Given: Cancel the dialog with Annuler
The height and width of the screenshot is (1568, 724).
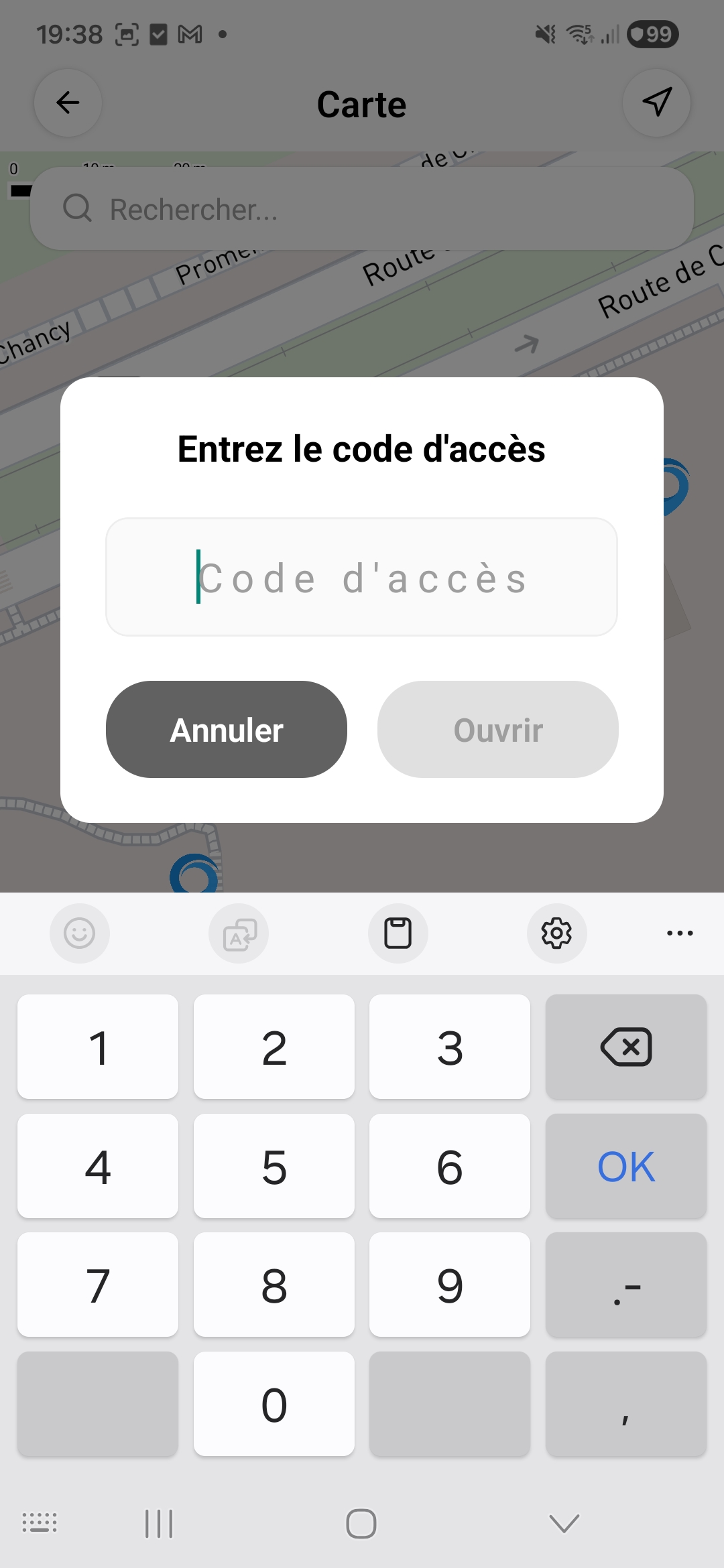Looking at the screenshot, I should (x=226, y=730).
